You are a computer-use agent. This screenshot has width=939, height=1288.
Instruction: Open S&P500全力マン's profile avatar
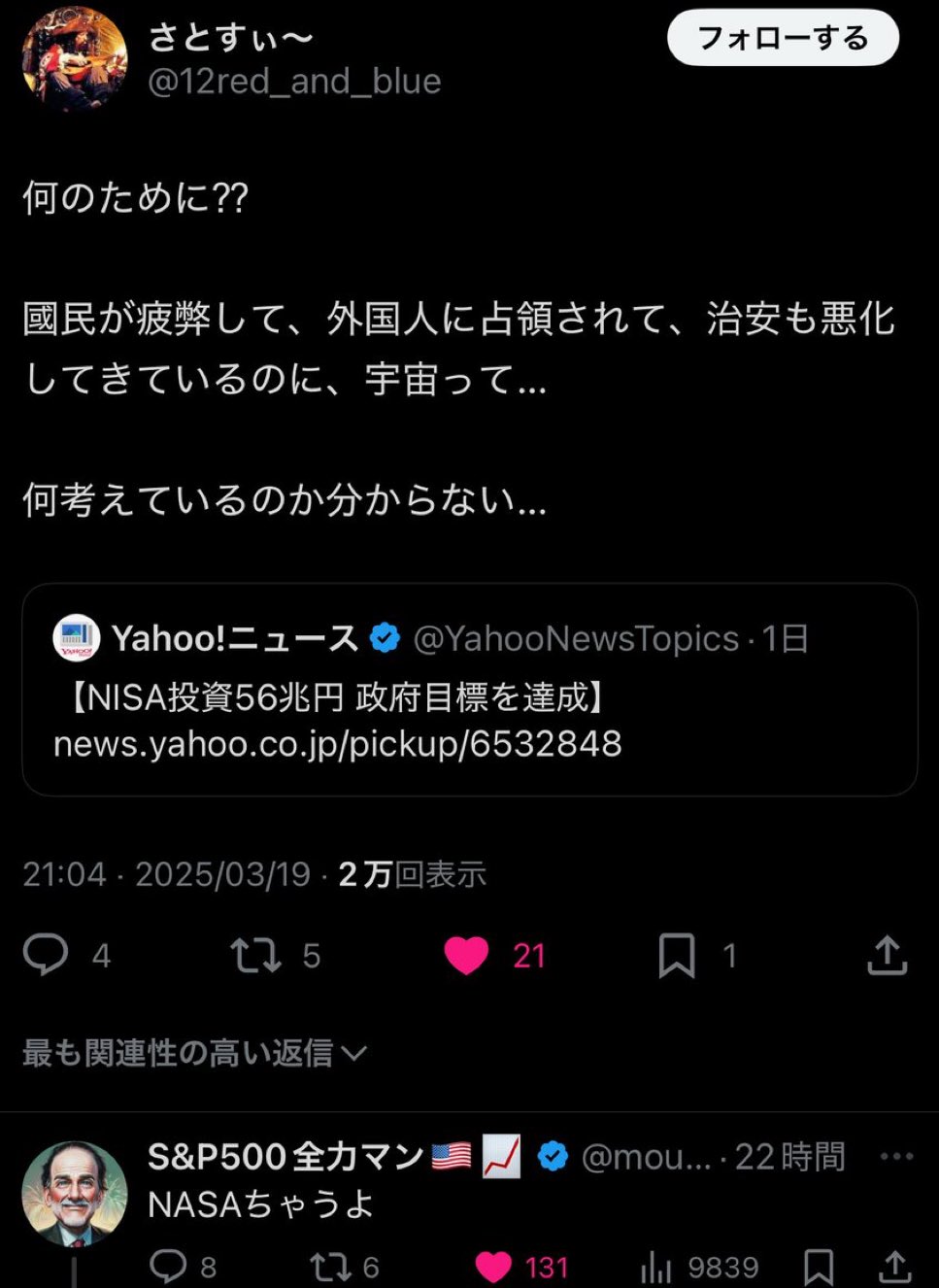[x=75, y=1194]
